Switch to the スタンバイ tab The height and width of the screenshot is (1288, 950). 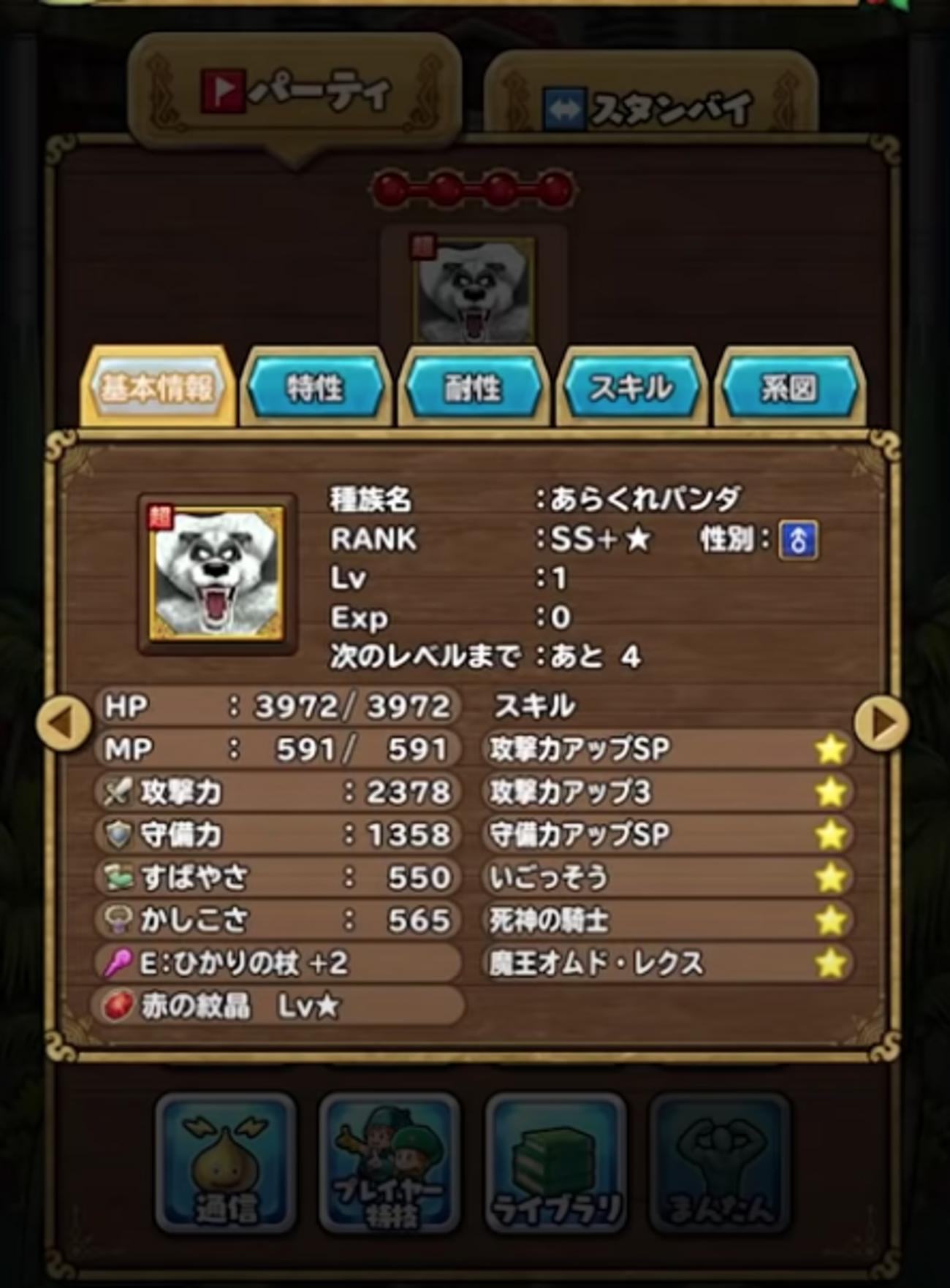pyautogui.click(x=649, y=106)
